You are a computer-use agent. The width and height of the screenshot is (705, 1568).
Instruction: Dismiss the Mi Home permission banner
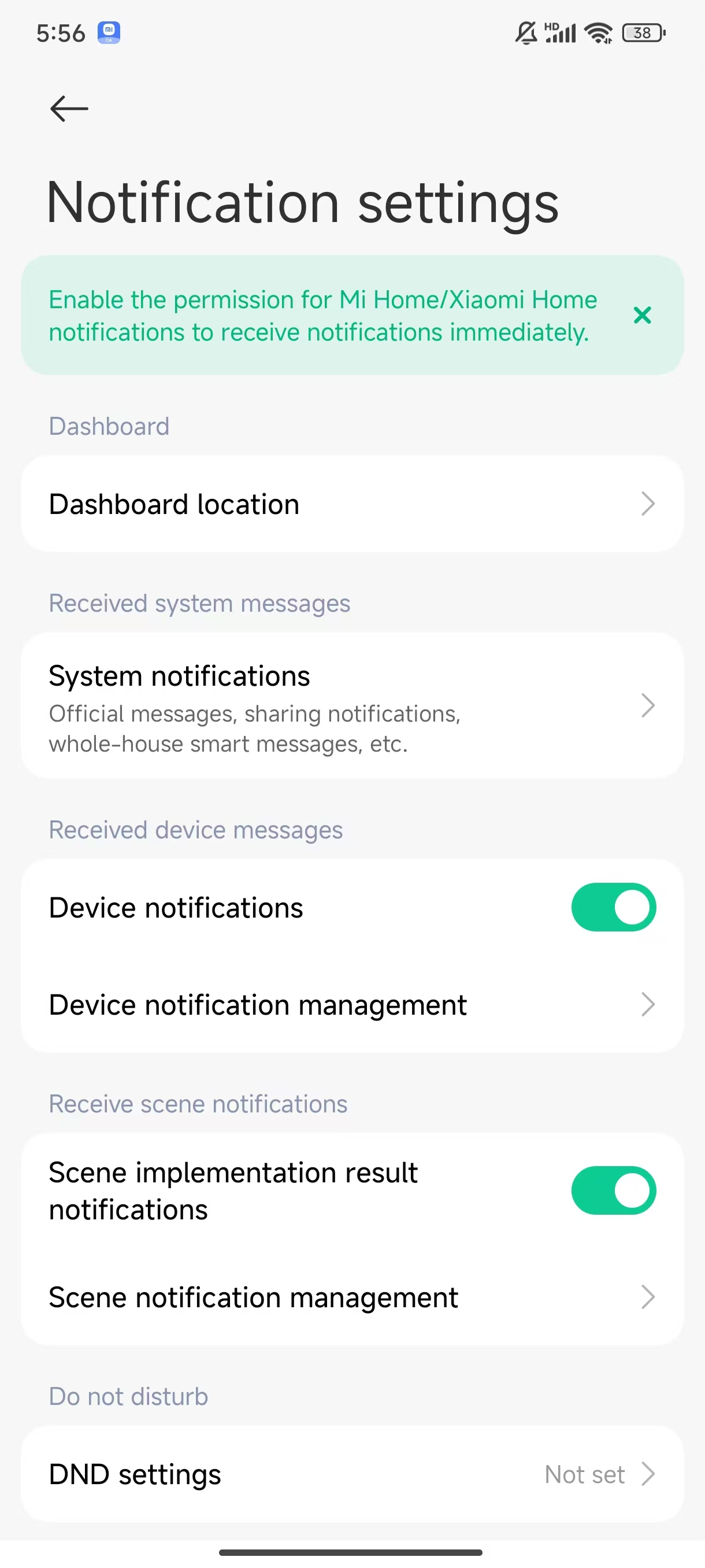(x=643, y=315)
